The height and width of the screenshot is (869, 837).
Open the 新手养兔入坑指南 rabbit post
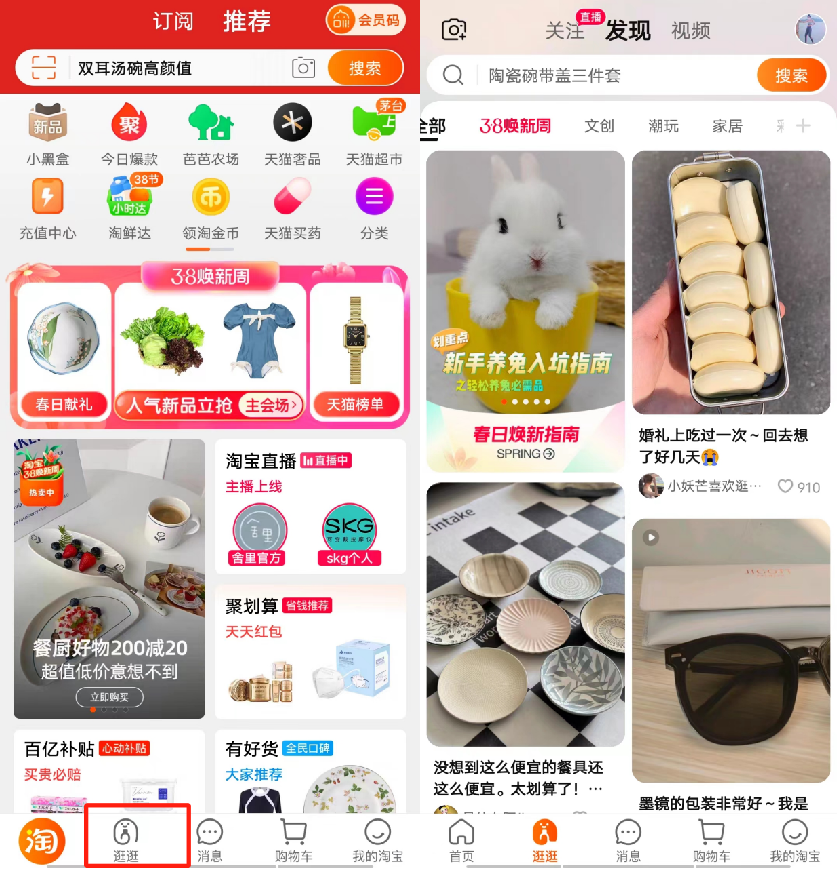[x=525, y=310]
